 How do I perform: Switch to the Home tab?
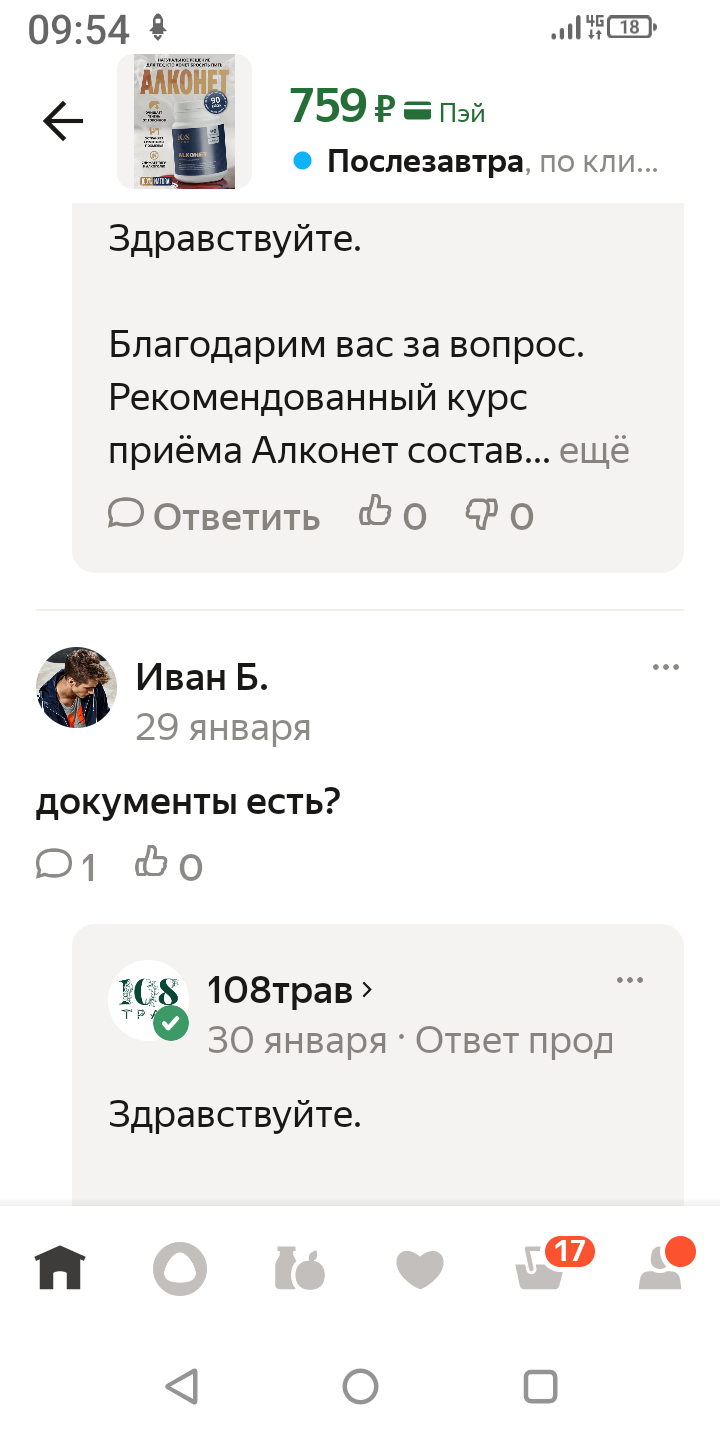point(61,1269)
